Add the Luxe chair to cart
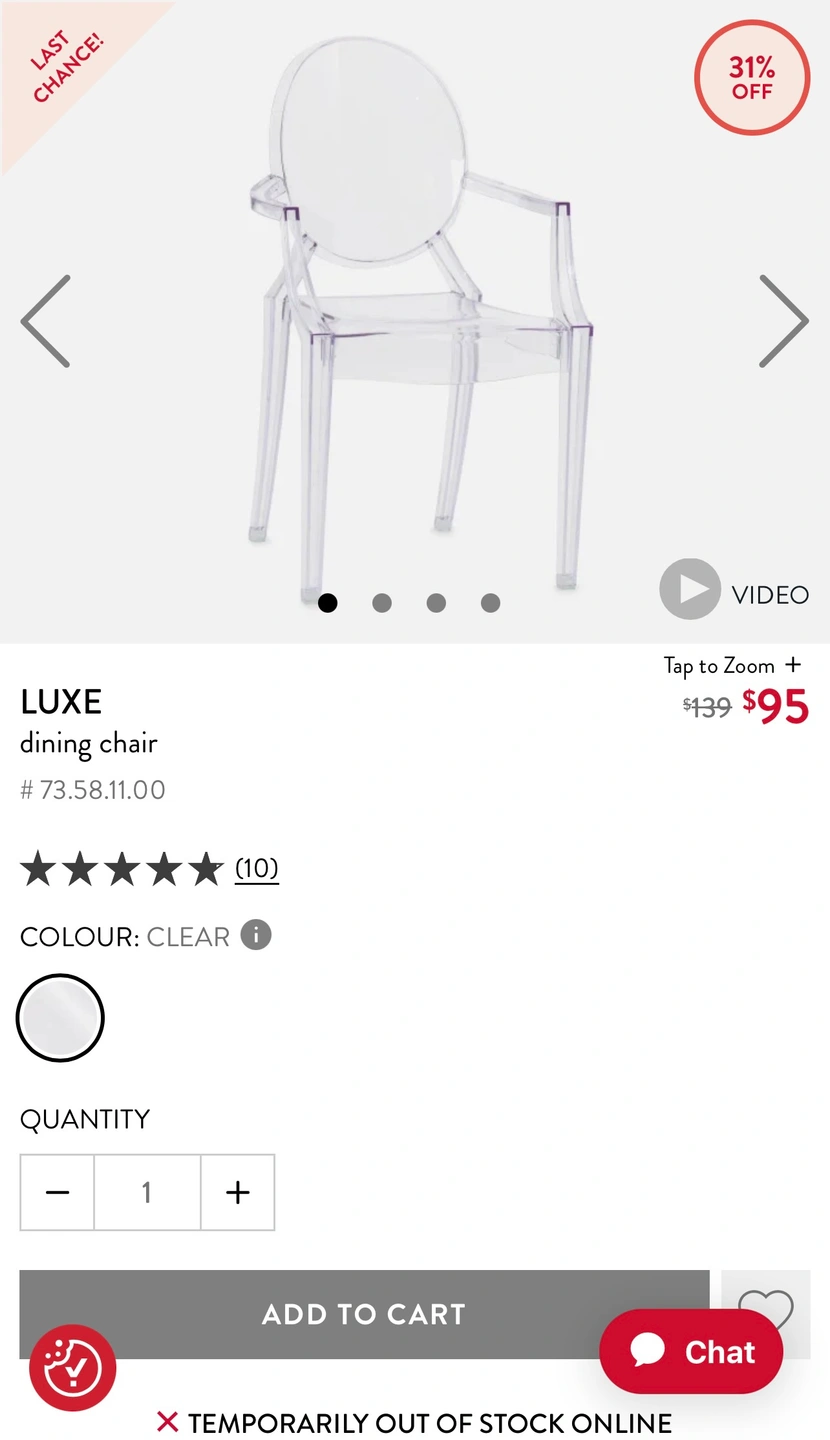This screenshot has width=830, height=1440. (x=364, y=1314)
